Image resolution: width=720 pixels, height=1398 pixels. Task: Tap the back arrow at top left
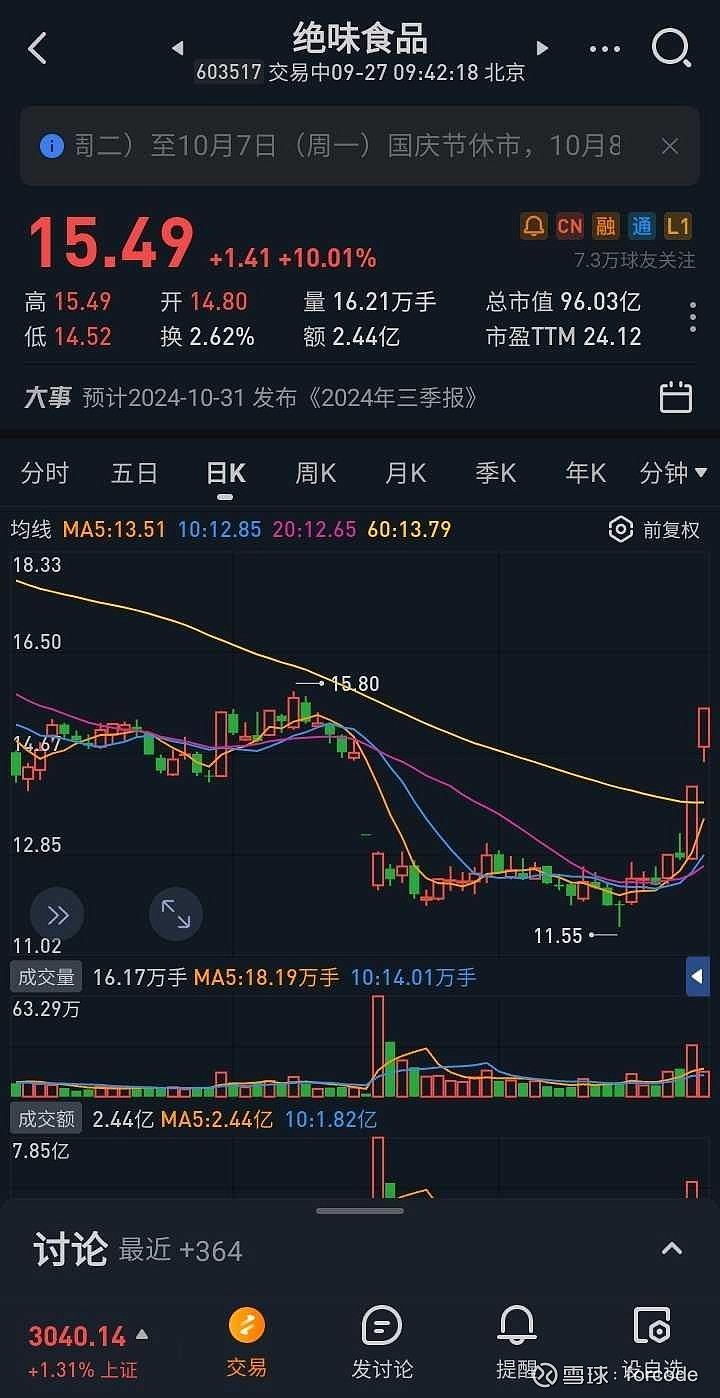pyautogui.click(x=37, y=48)
